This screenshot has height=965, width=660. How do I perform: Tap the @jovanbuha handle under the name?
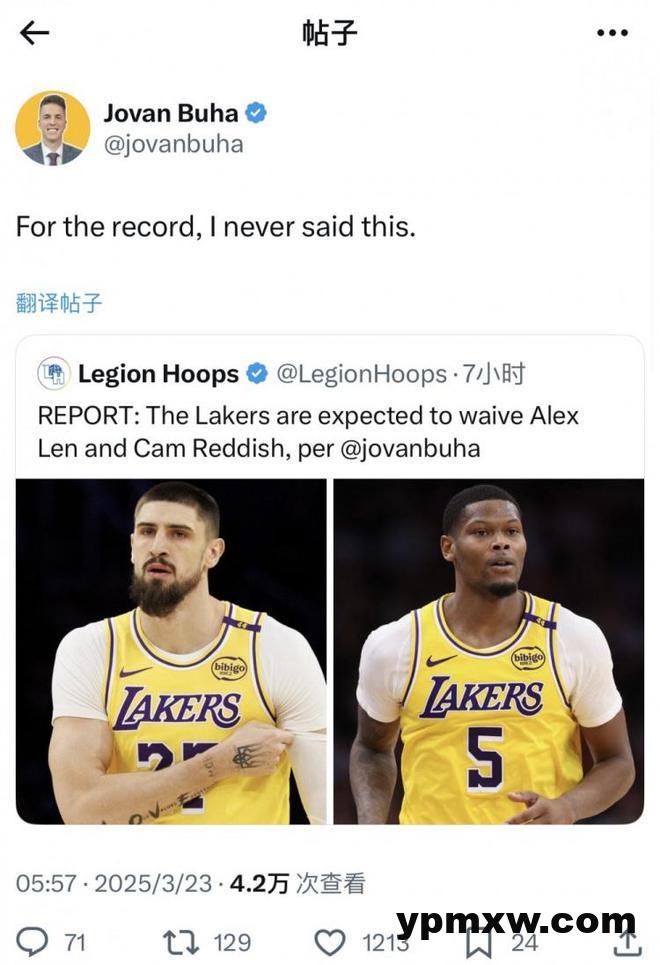coord(173,144)
